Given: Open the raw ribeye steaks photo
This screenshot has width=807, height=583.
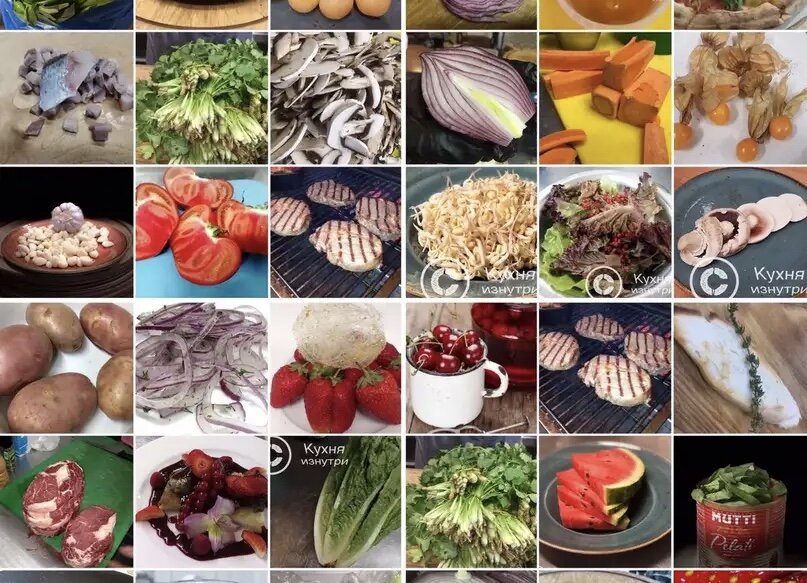Looking at the screenshot, I should click(x=66, y=502).
